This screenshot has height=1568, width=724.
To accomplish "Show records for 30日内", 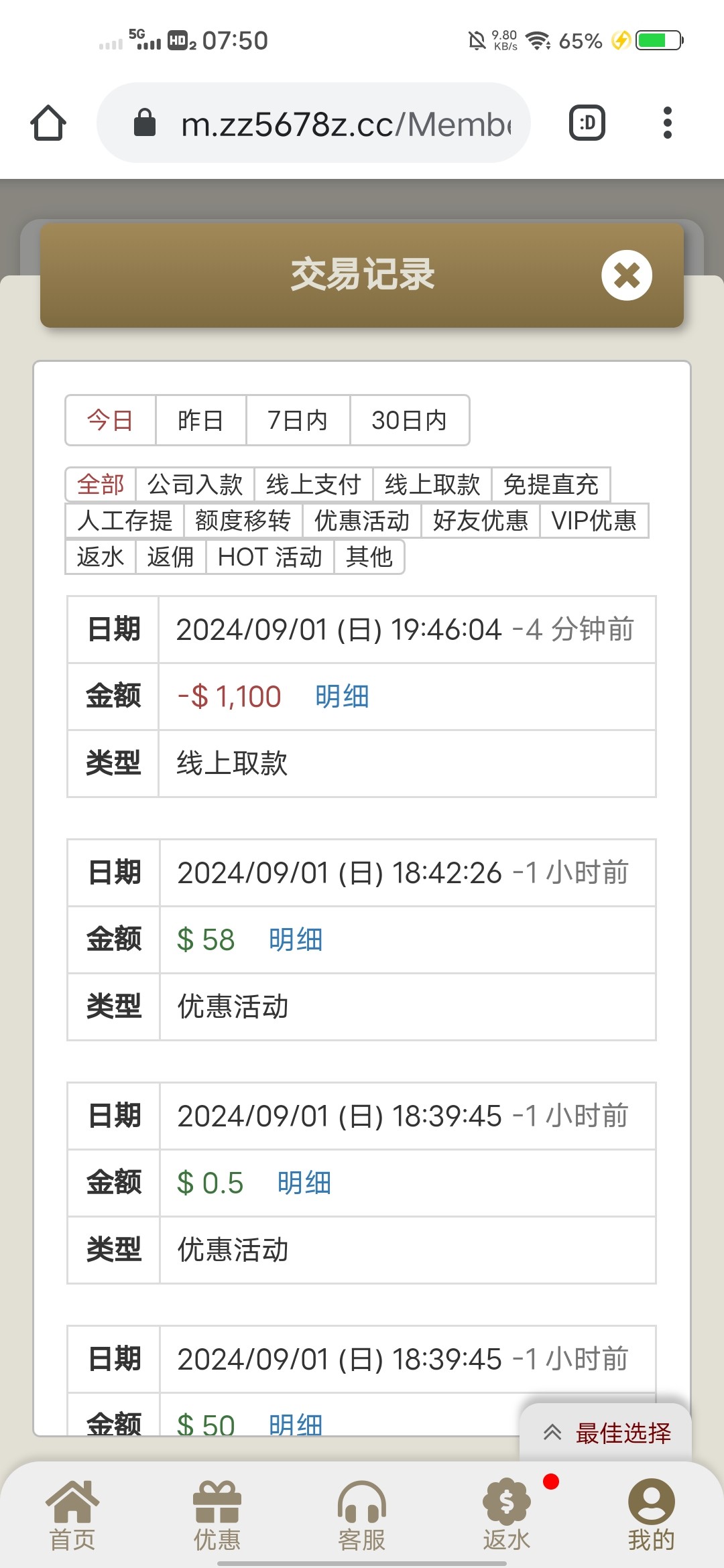I will (409, 421).
